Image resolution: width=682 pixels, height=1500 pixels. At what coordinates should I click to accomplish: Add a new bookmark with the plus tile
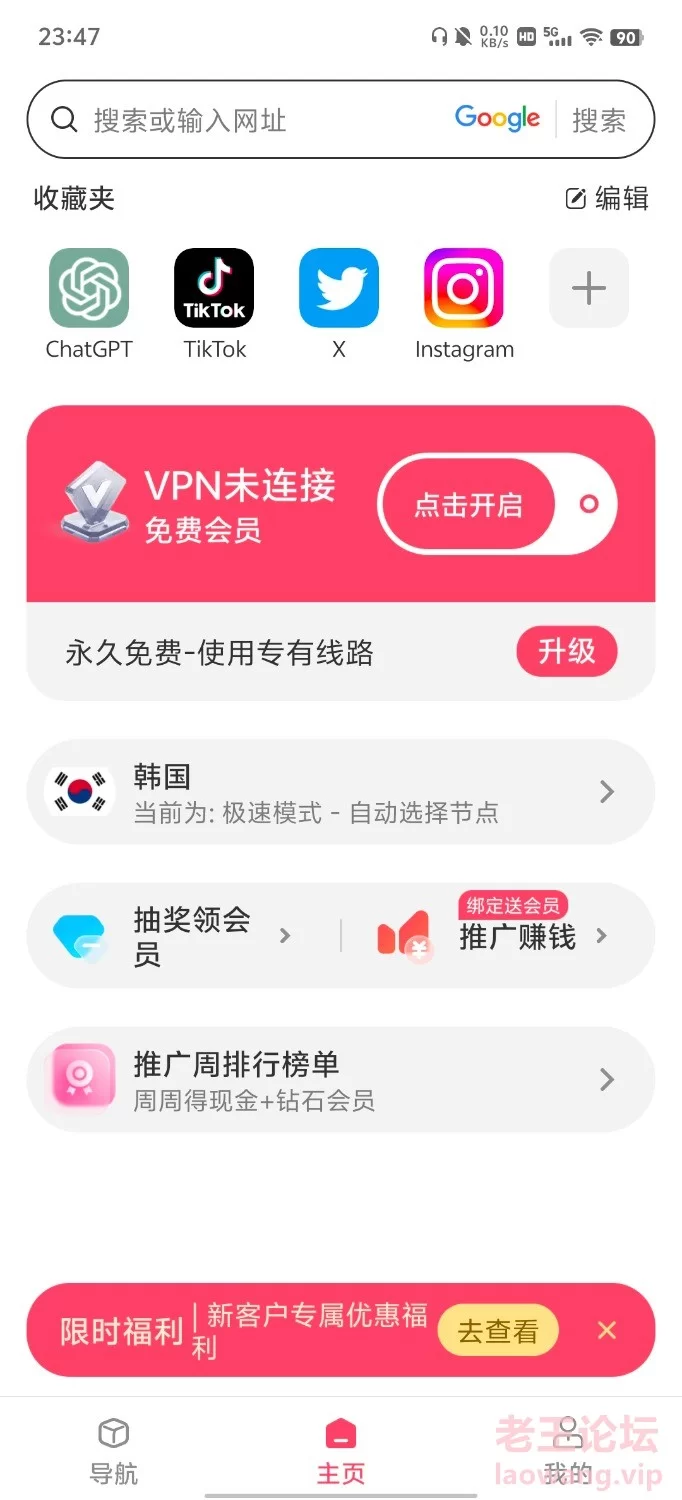click(x=589, y=288)
